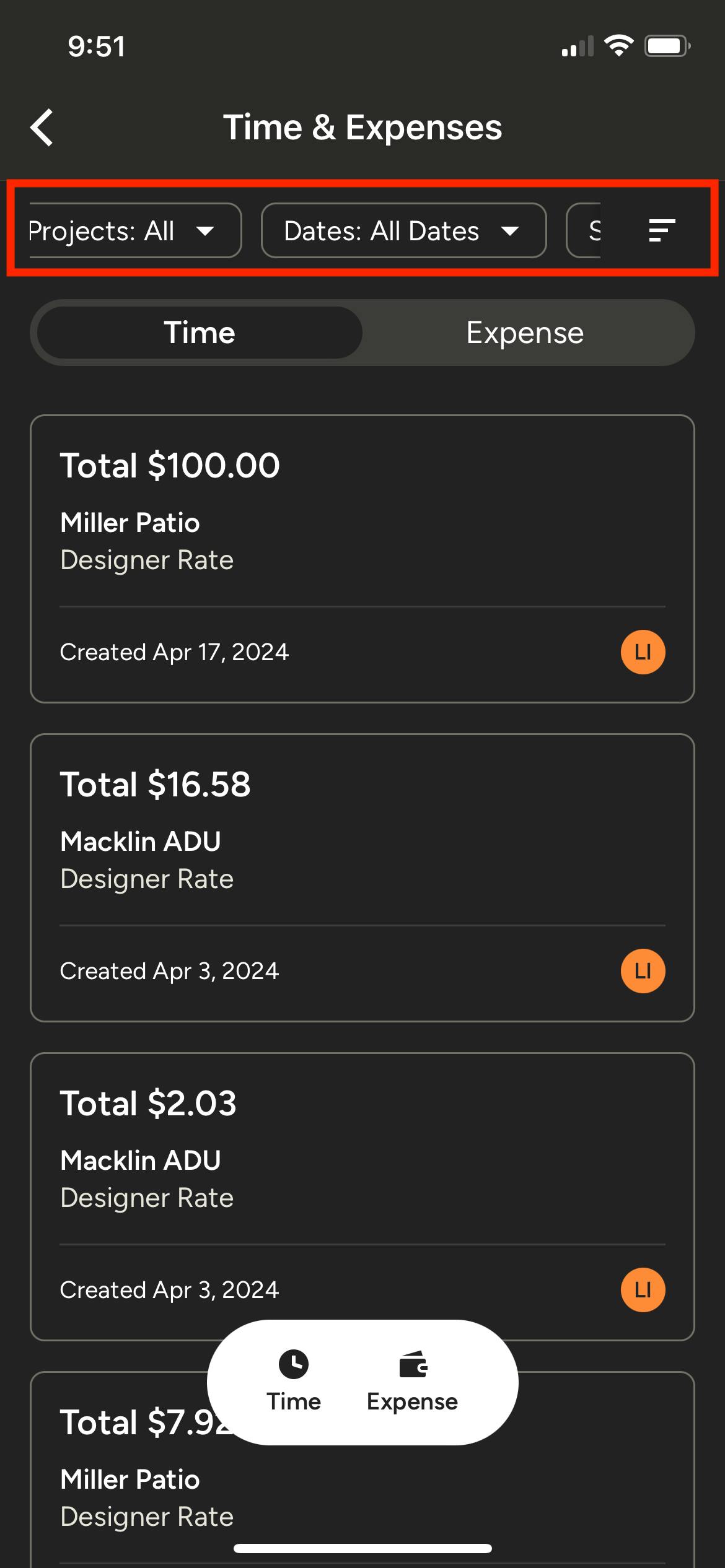Image resolution: width=725 pixels, height=1568 pixels.
Task: Open the Miller Patio $100.00 time entry
Action: tap(362, 557)
